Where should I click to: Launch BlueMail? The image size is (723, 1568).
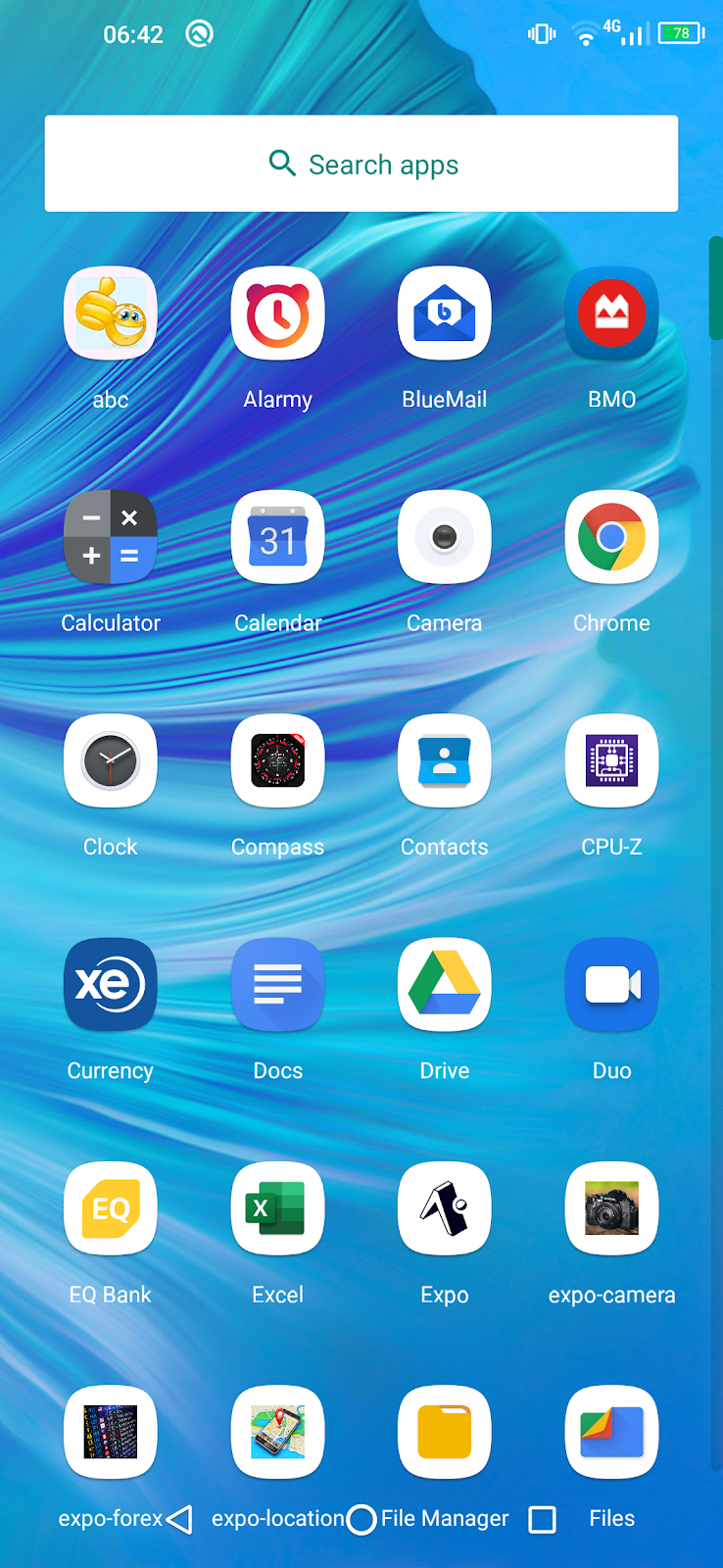tap(444, 315)
